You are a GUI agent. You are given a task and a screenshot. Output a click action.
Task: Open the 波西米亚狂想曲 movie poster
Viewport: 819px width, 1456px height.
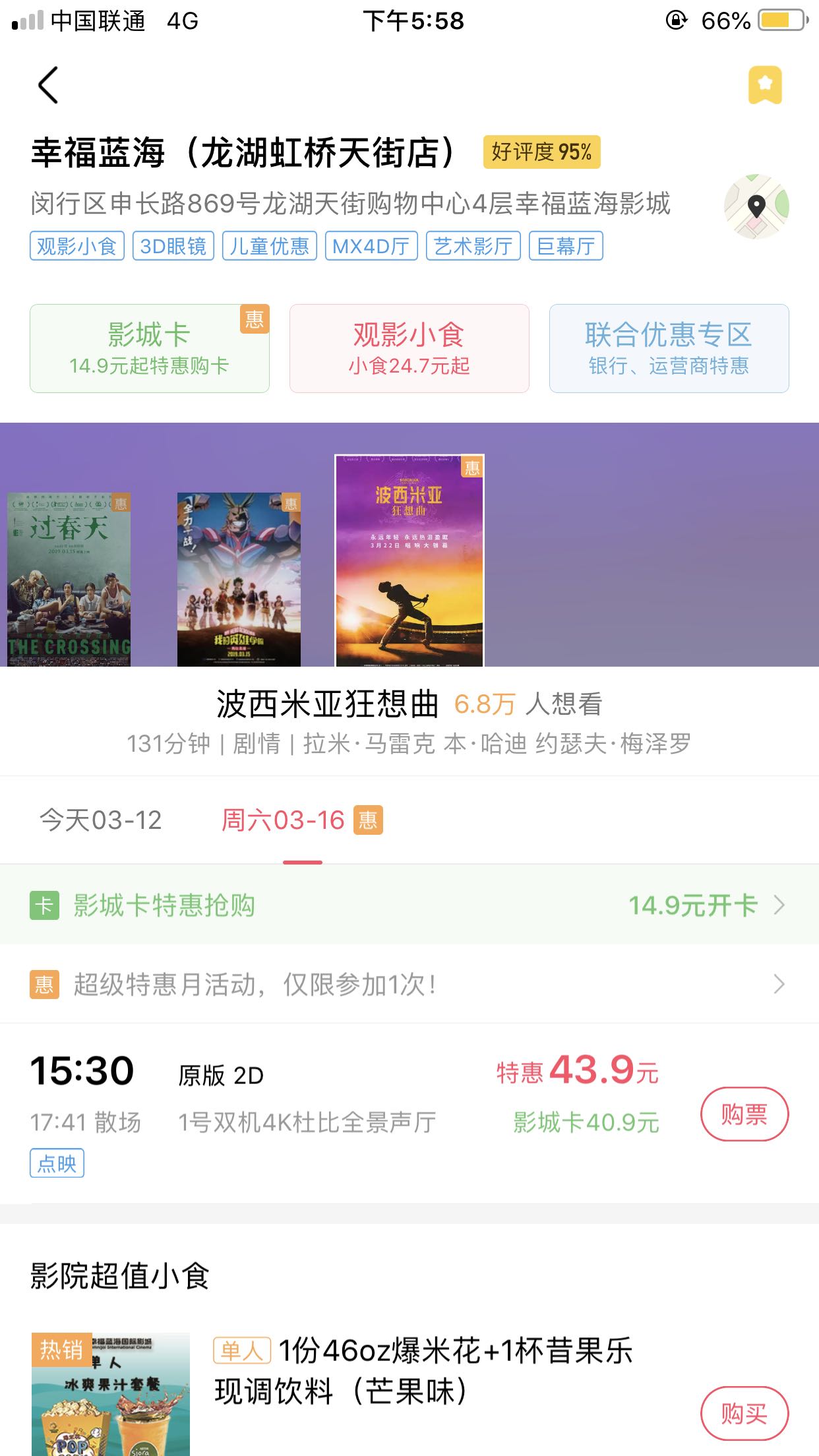(x=409, y=561)
